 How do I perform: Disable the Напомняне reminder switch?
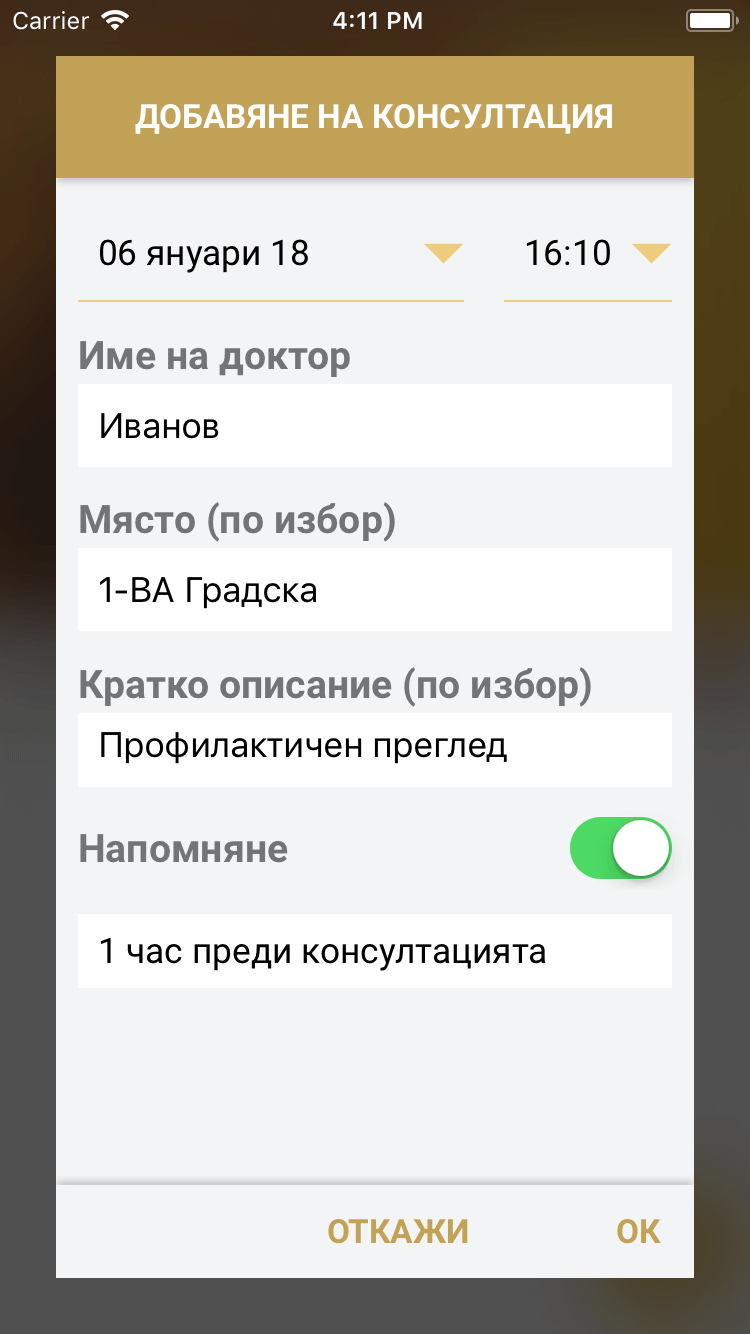tap(620, 849)
